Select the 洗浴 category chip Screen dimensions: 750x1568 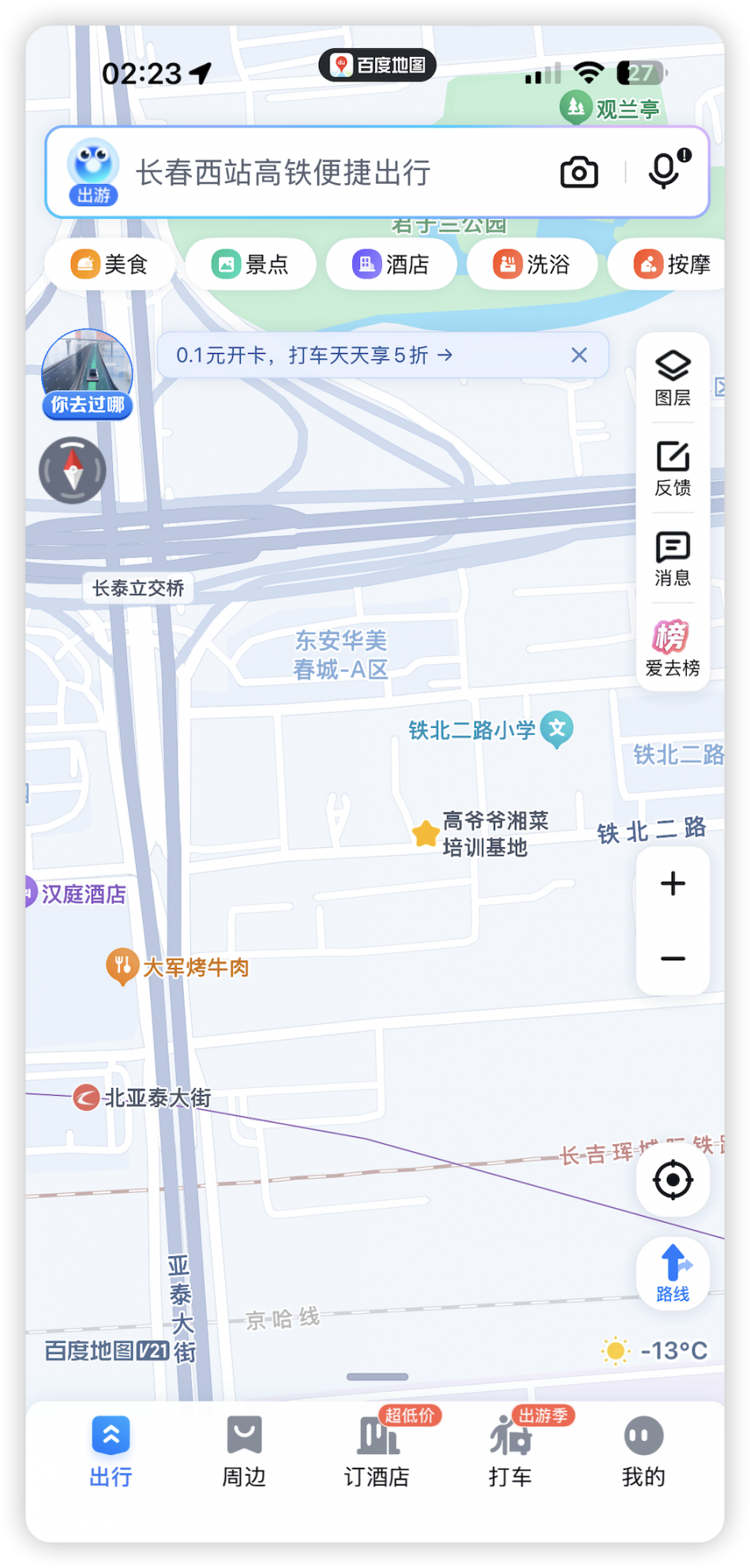tap(531, 264)
